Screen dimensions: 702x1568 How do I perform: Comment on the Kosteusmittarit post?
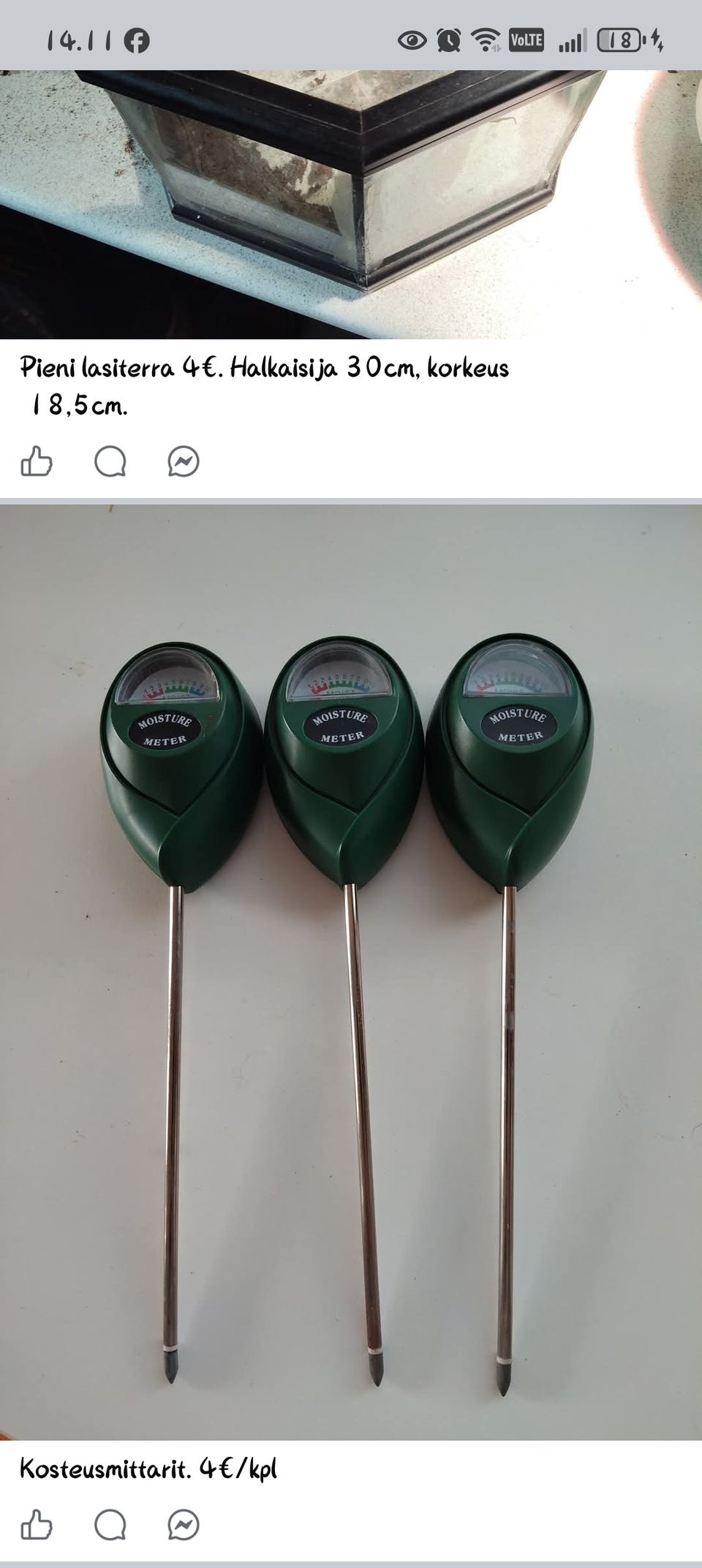click(110, 1525)
